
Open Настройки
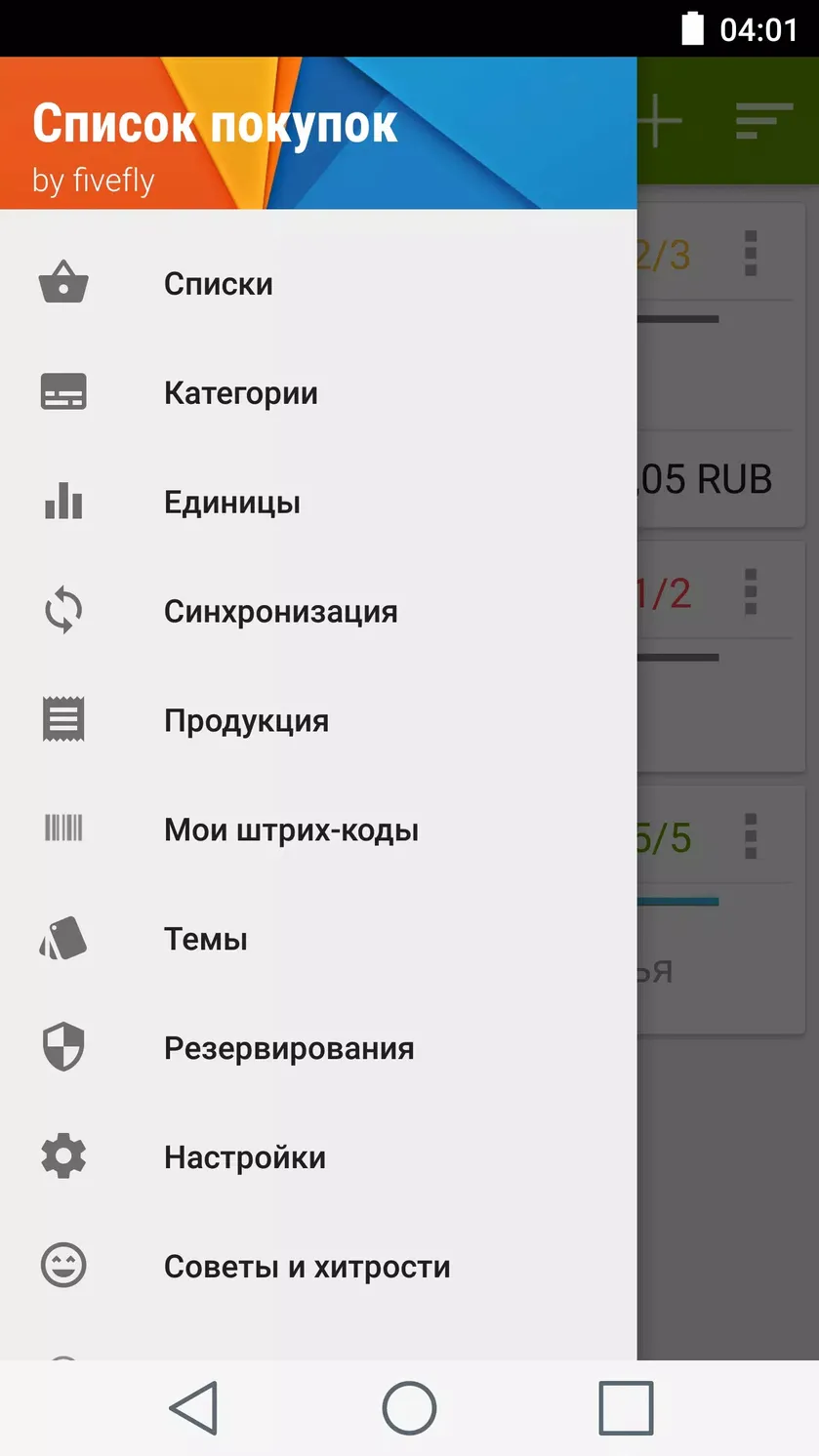pos(318,1158)
